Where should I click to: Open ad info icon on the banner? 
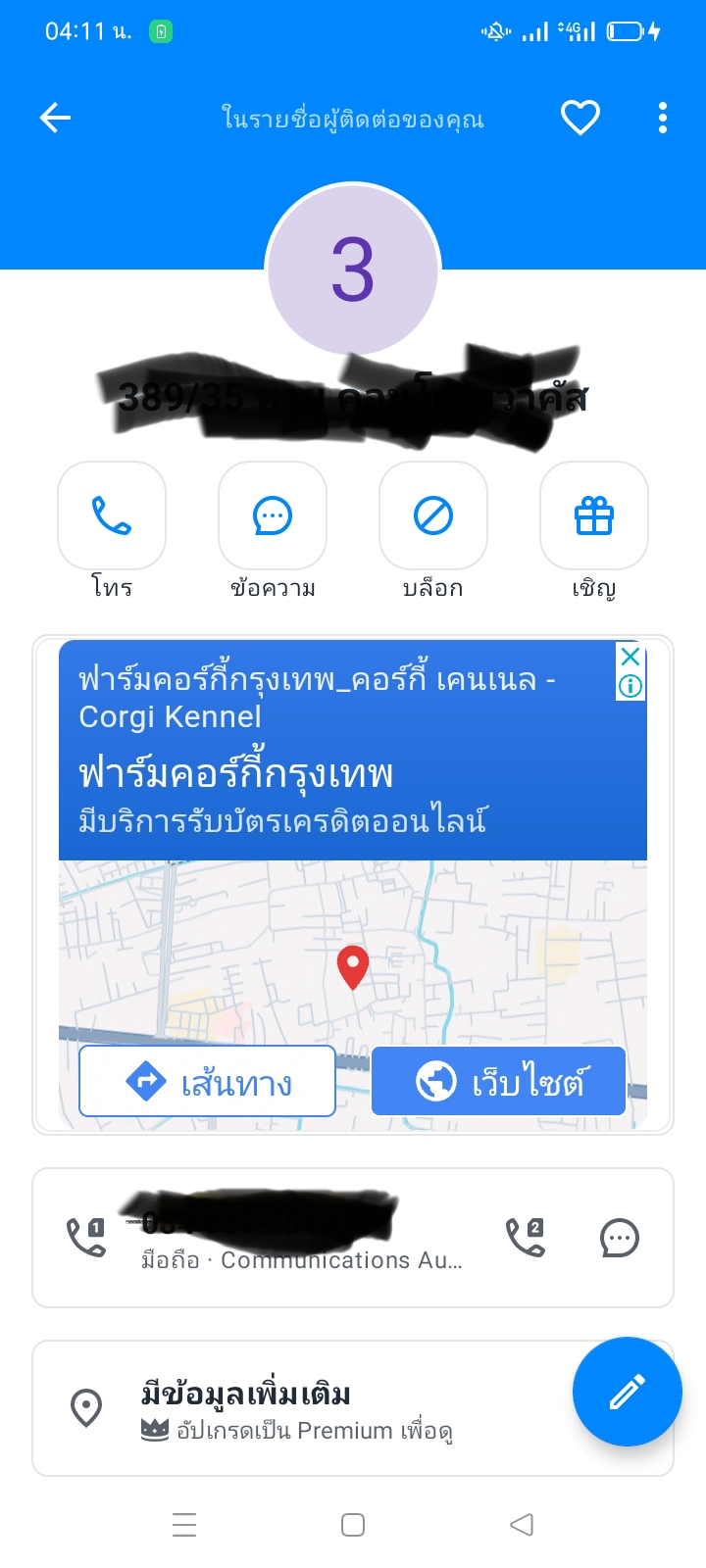(630, 686)
